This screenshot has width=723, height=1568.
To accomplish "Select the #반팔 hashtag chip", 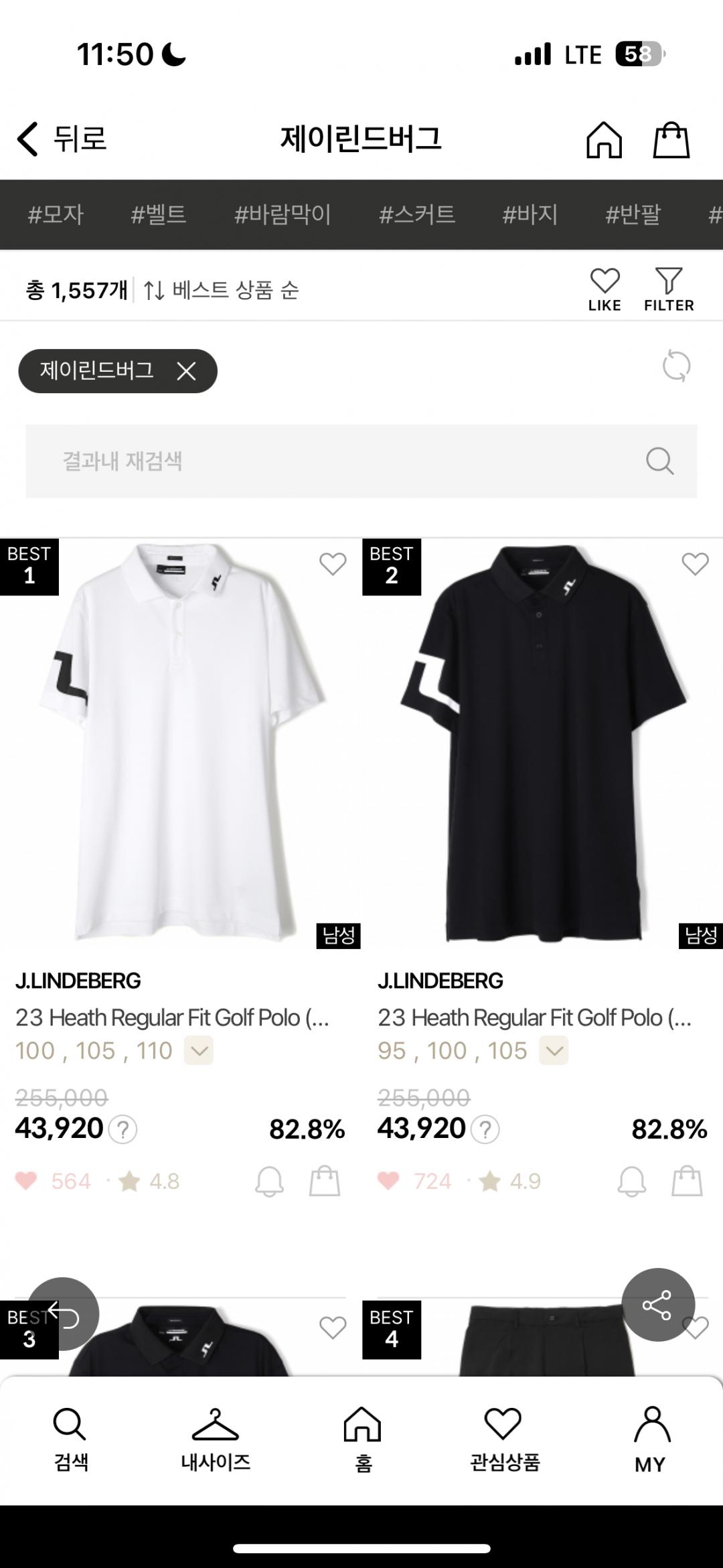I will (633, 215).
